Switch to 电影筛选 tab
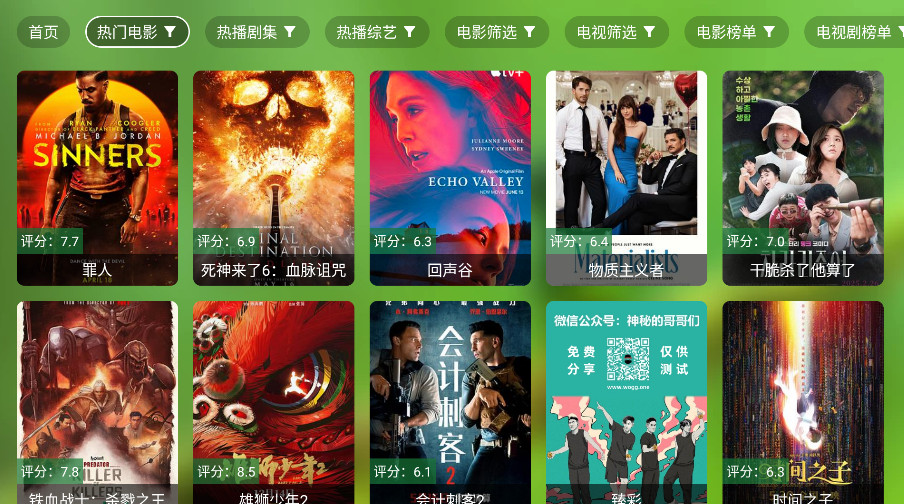The height and width of the screenshot is (504, 904). [496, 32]
